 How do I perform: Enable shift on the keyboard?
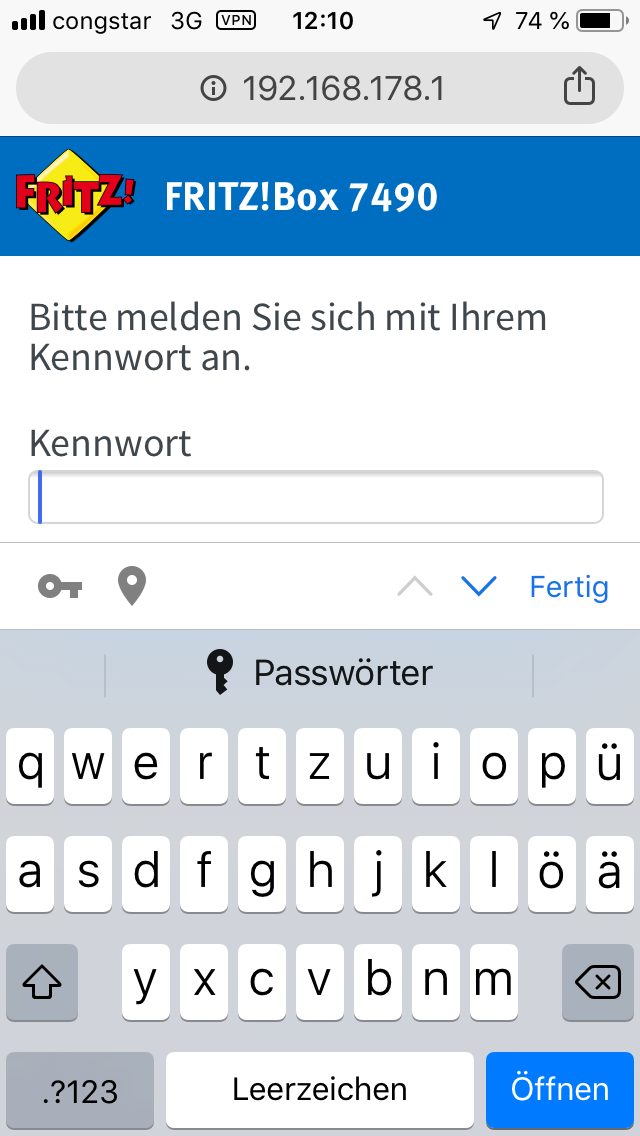(42, 983)
